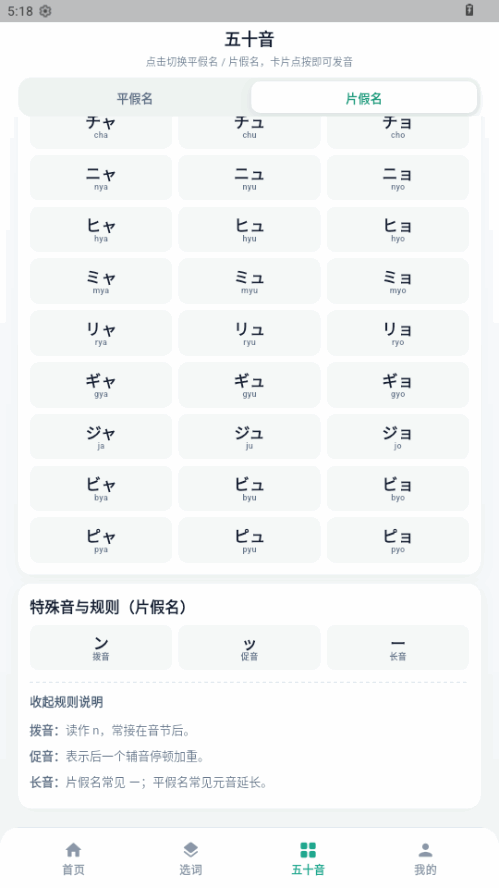Screen dimensions: 499x888
Task: Tap the ジョ jo card
Action: click(398, 437)
